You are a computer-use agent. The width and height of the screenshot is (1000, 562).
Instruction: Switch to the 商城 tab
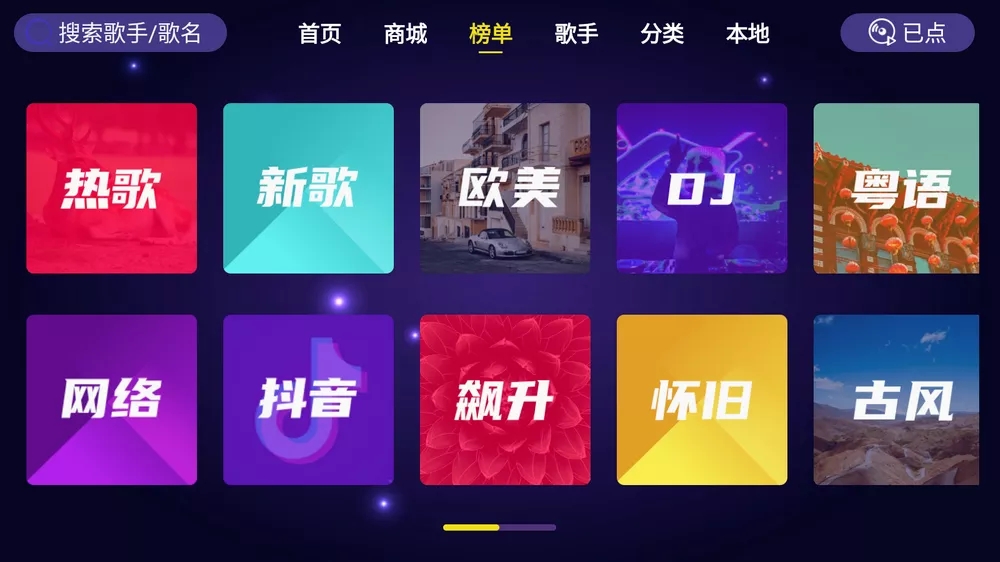405,33
